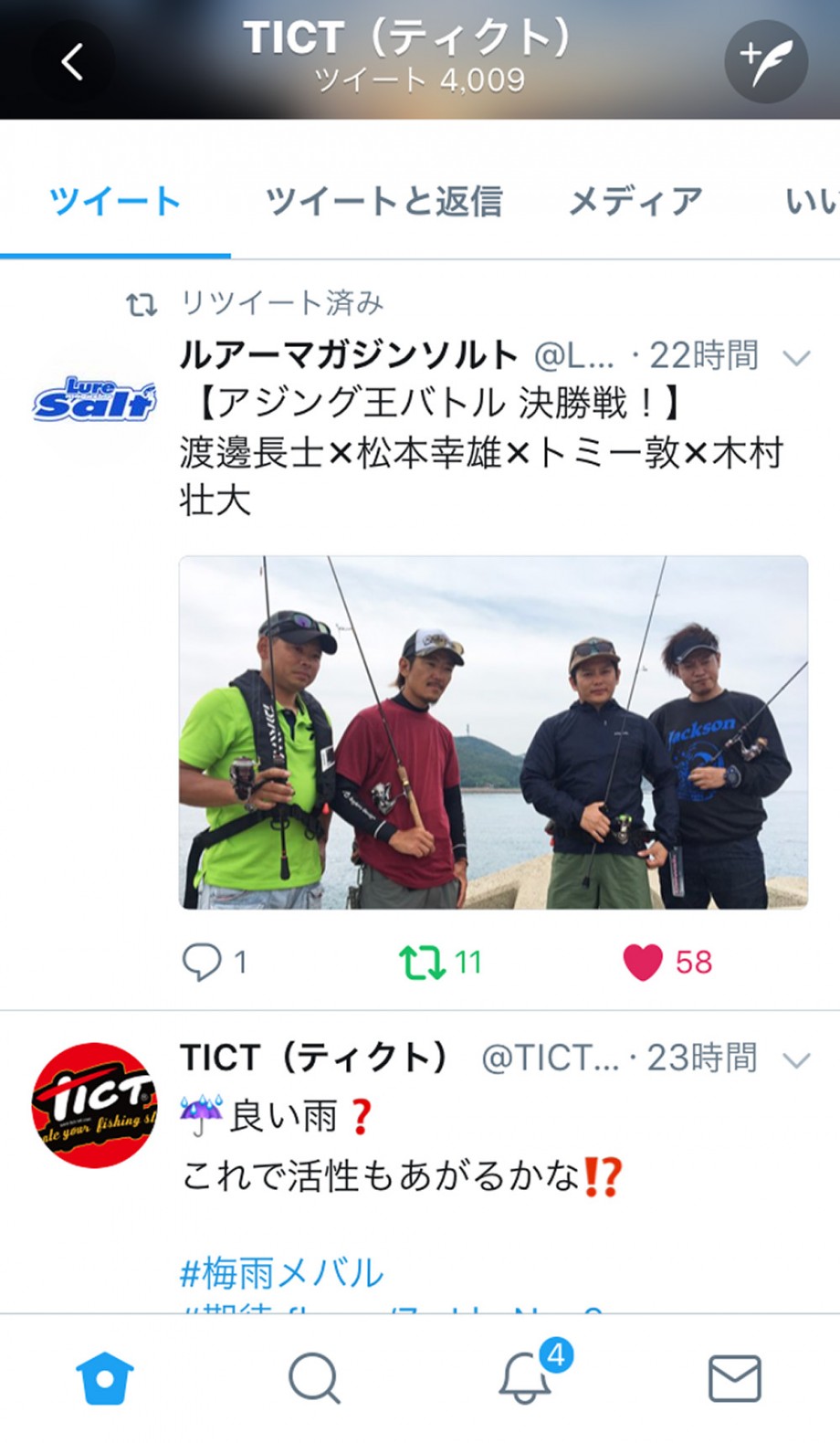The image size is (840, 1443).
Task: Open the TICT profile avatar
Action: pos(95,1105)
